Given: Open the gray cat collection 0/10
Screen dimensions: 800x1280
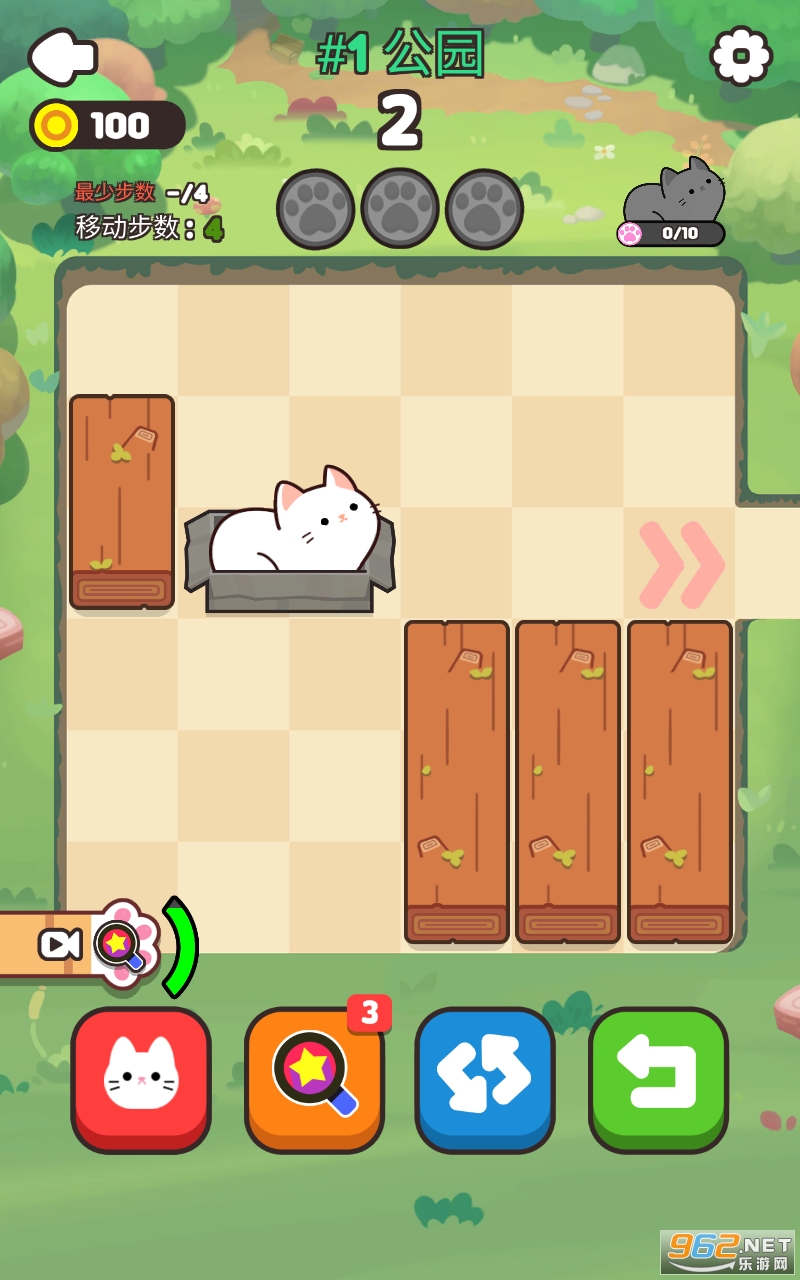Looking at the screenshot, I should (673, 203).
